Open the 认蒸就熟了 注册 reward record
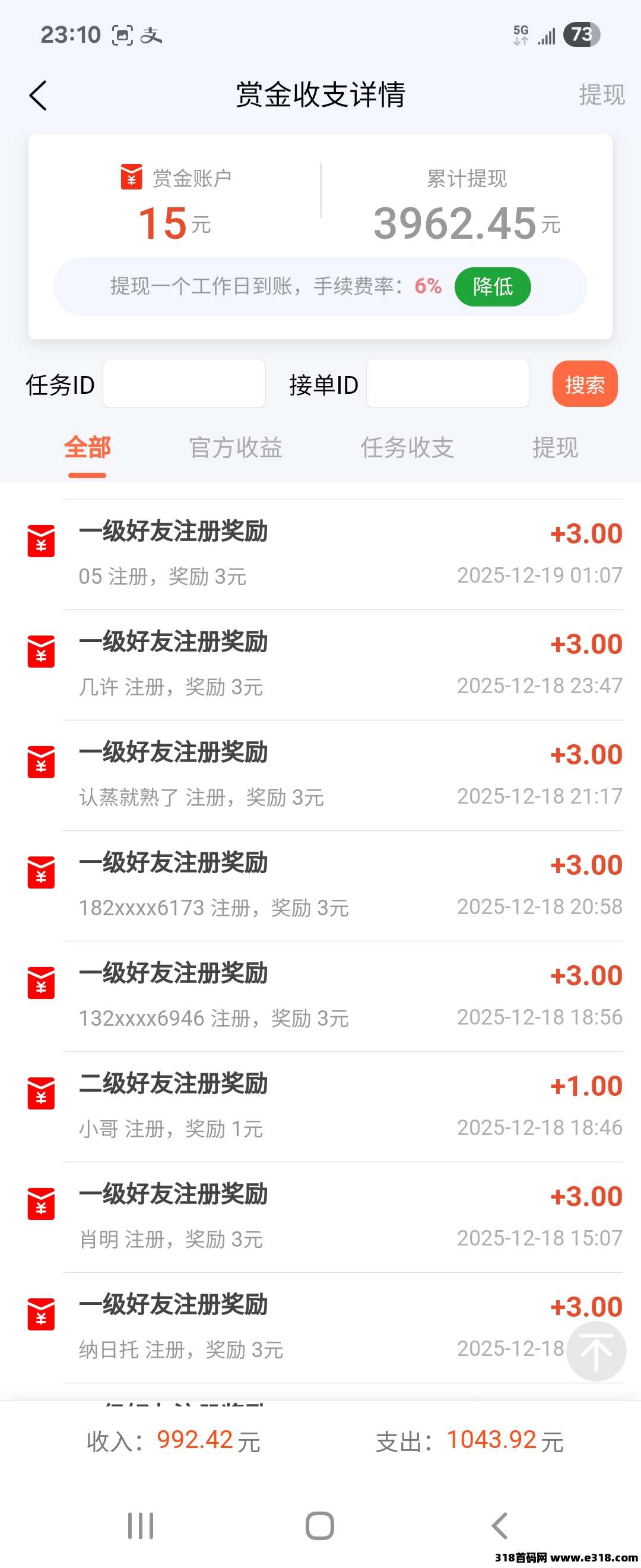This screenshot has width=641, height=1568. 341,774
